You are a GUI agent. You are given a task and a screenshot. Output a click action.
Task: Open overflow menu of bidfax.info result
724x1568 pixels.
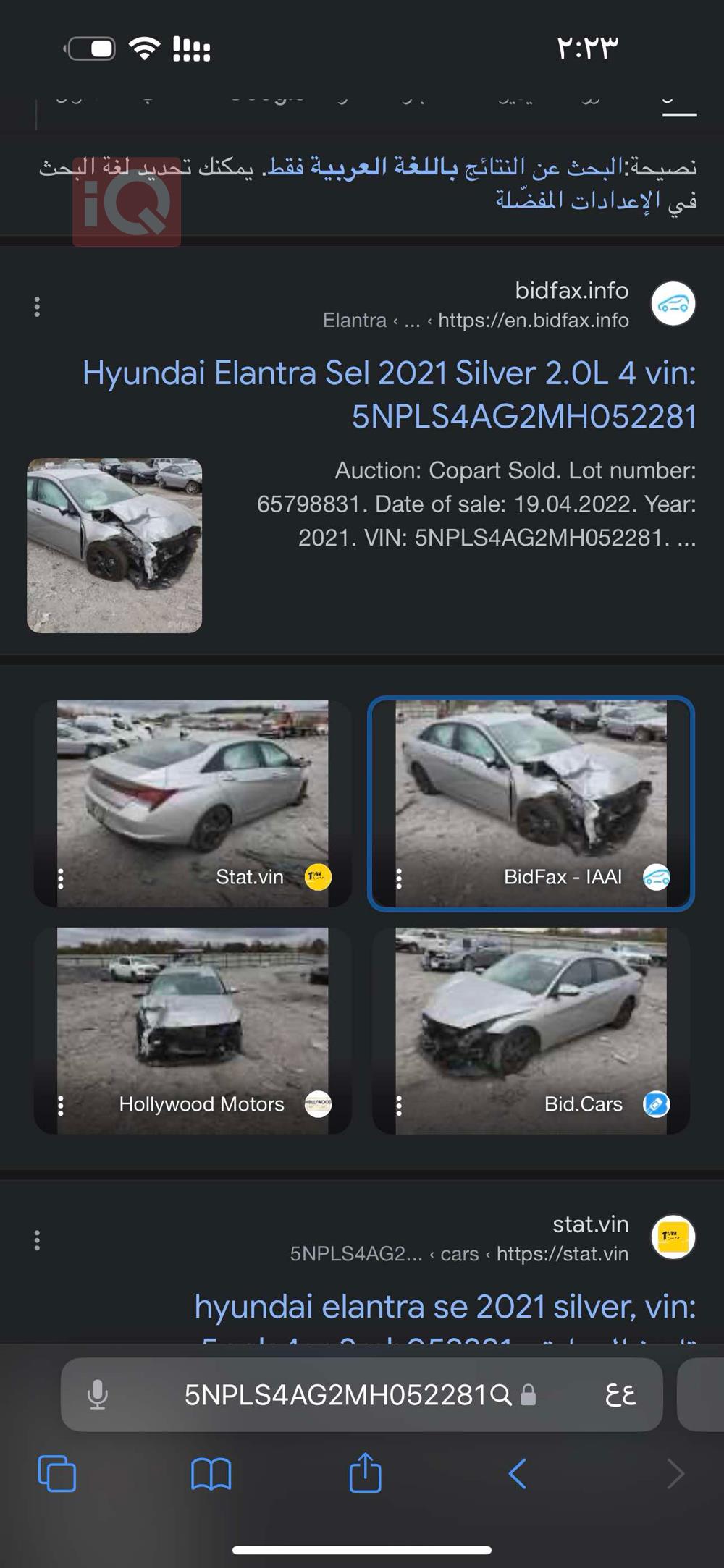pyautogui.click(x=37, y=307)
